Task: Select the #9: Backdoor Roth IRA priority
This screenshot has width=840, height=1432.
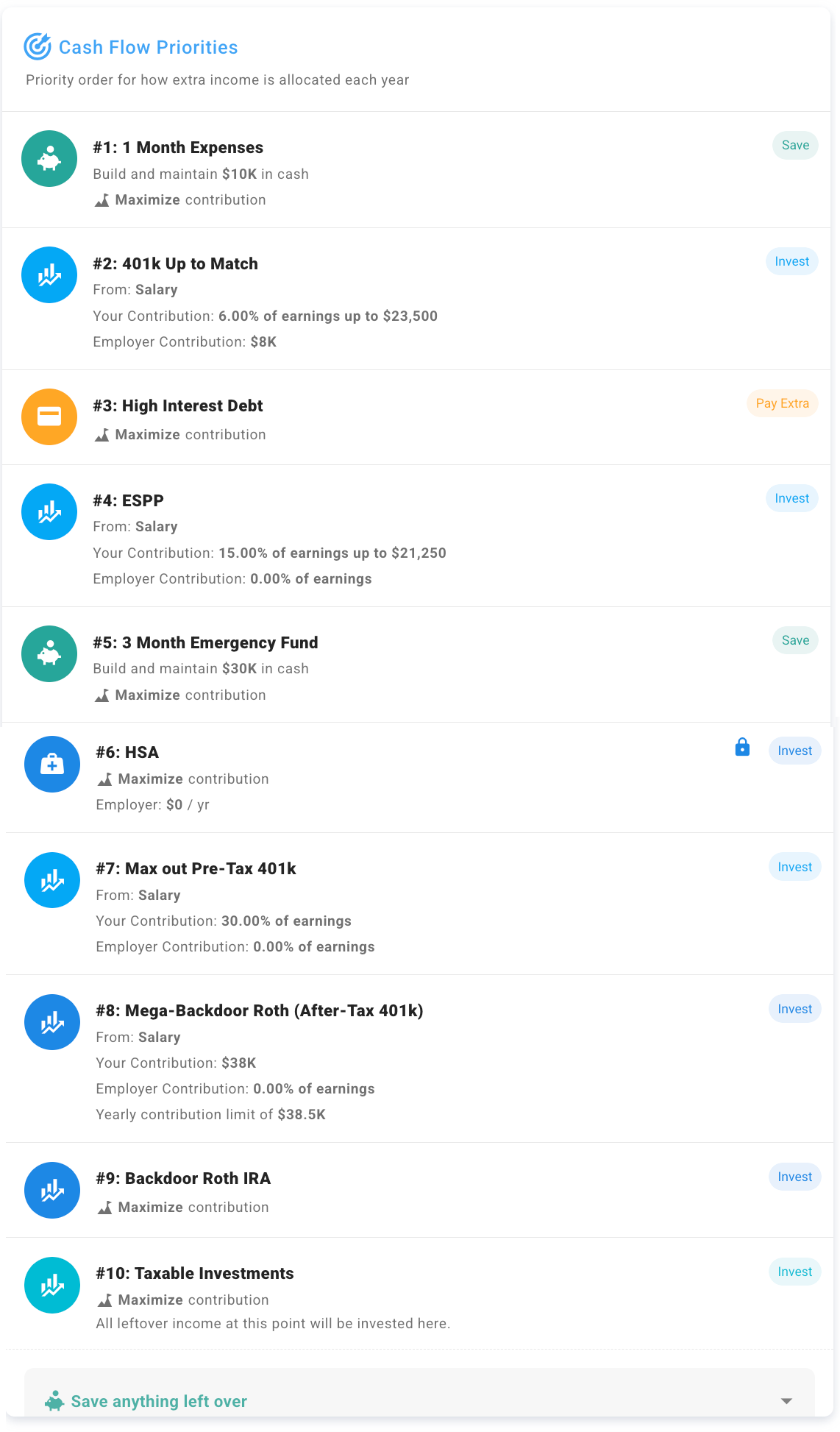Action: tap(419, 1190)
